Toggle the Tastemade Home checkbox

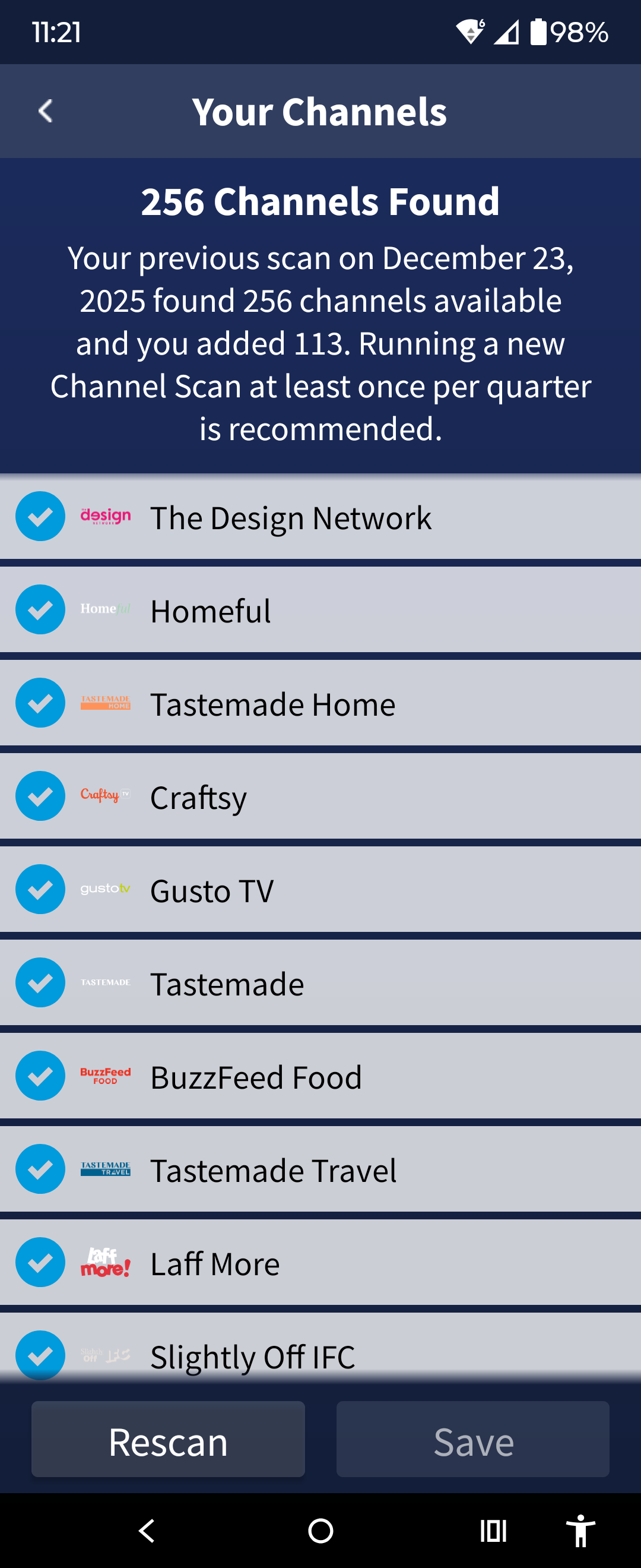(x=40, y=703)
